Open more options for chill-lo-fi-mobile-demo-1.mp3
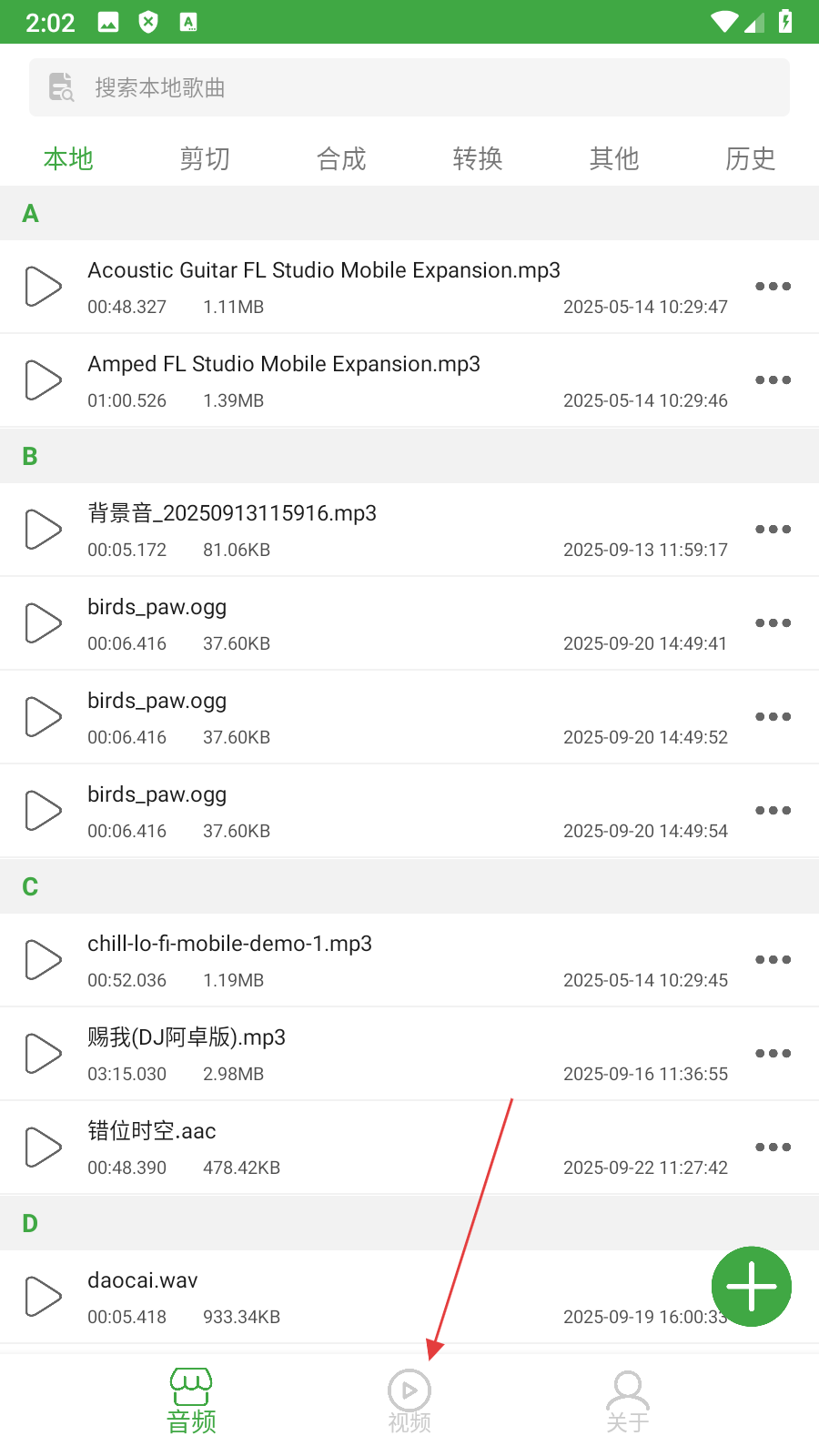The height and width of the screenshot is (1456, 819). [773, 960]
